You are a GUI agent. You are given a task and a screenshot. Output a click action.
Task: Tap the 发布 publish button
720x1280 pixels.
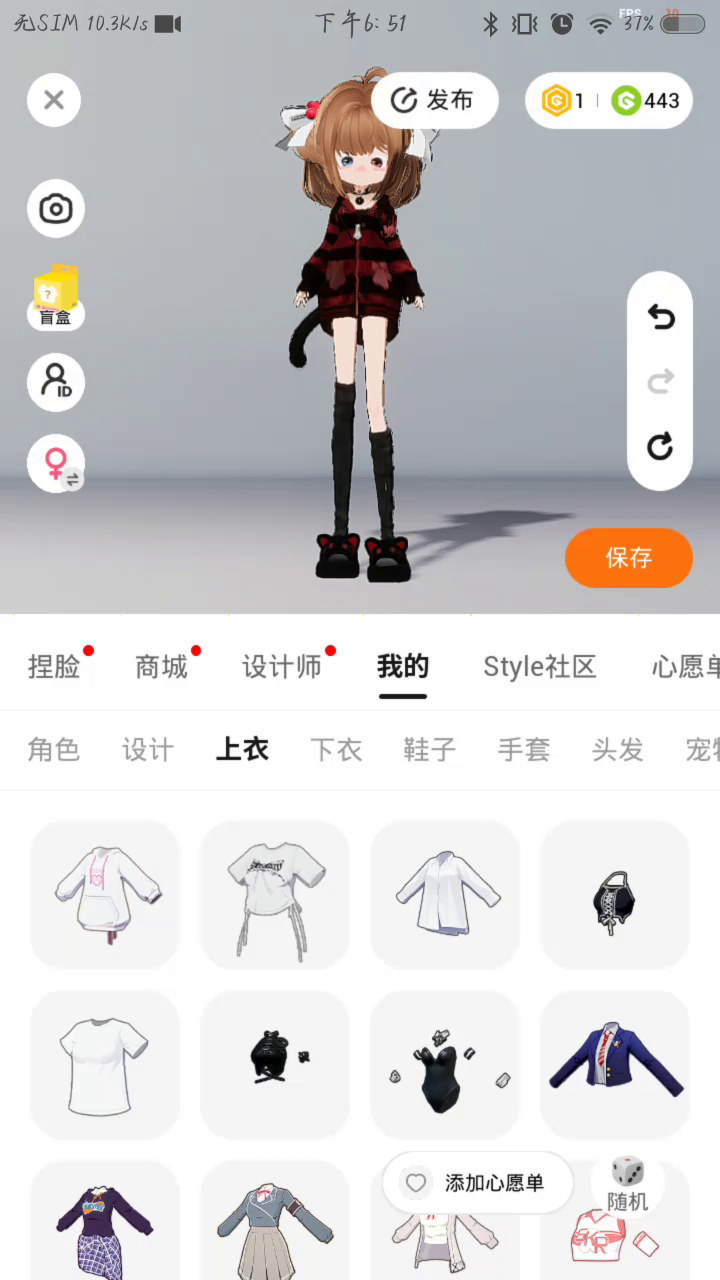[x=434, y=100]
